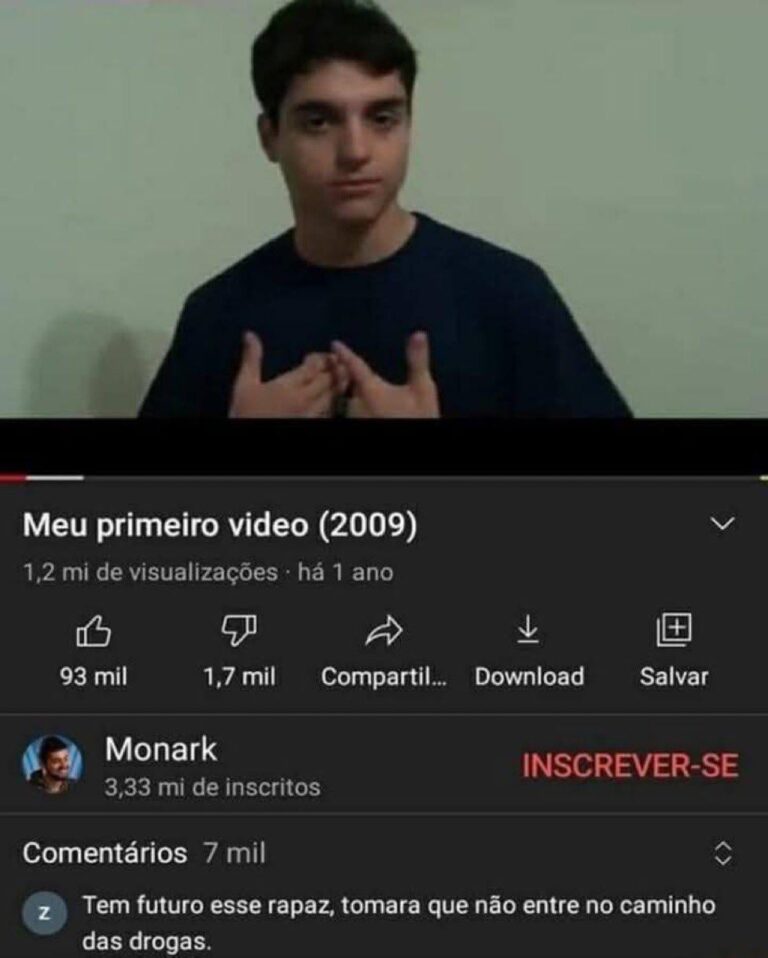Subscribe with INSCREVER-SE
The height and width of the screenshot is (958, 768).
629,766
